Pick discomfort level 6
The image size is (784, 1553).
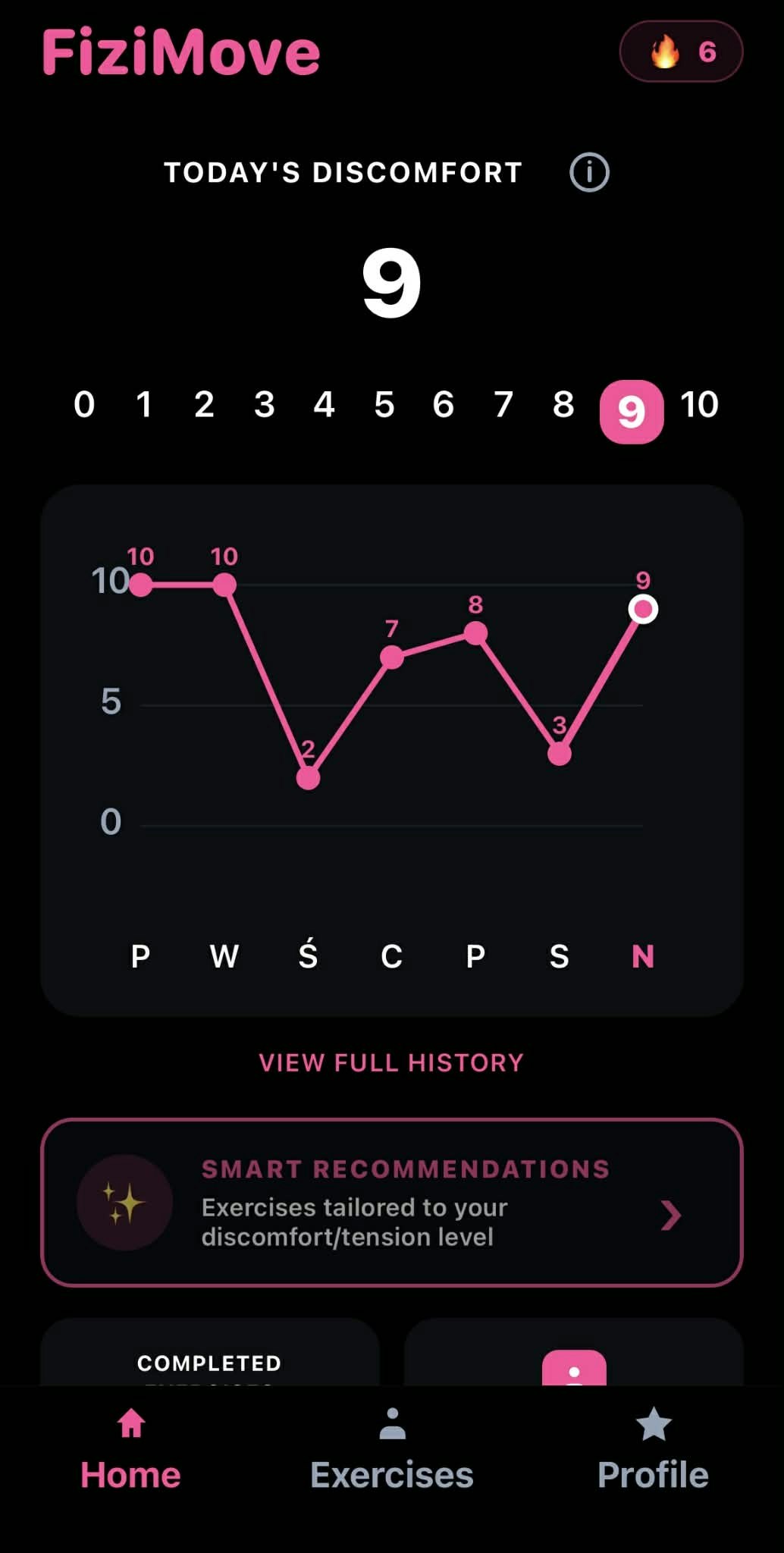pos(444,405)
